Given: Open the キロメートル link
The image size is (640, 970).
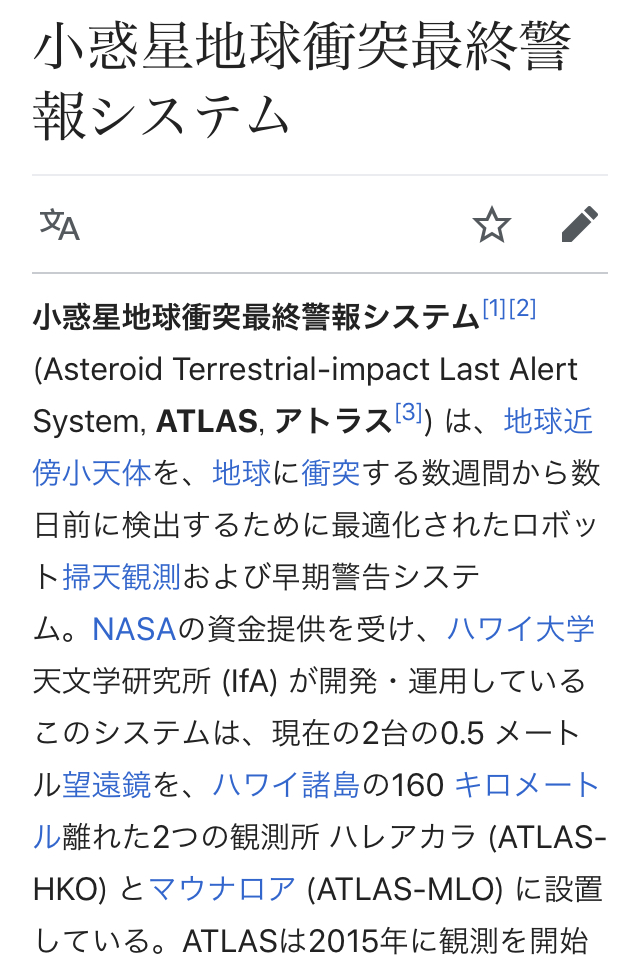Looking at the screenshot, I should click(x=527, y=785).
